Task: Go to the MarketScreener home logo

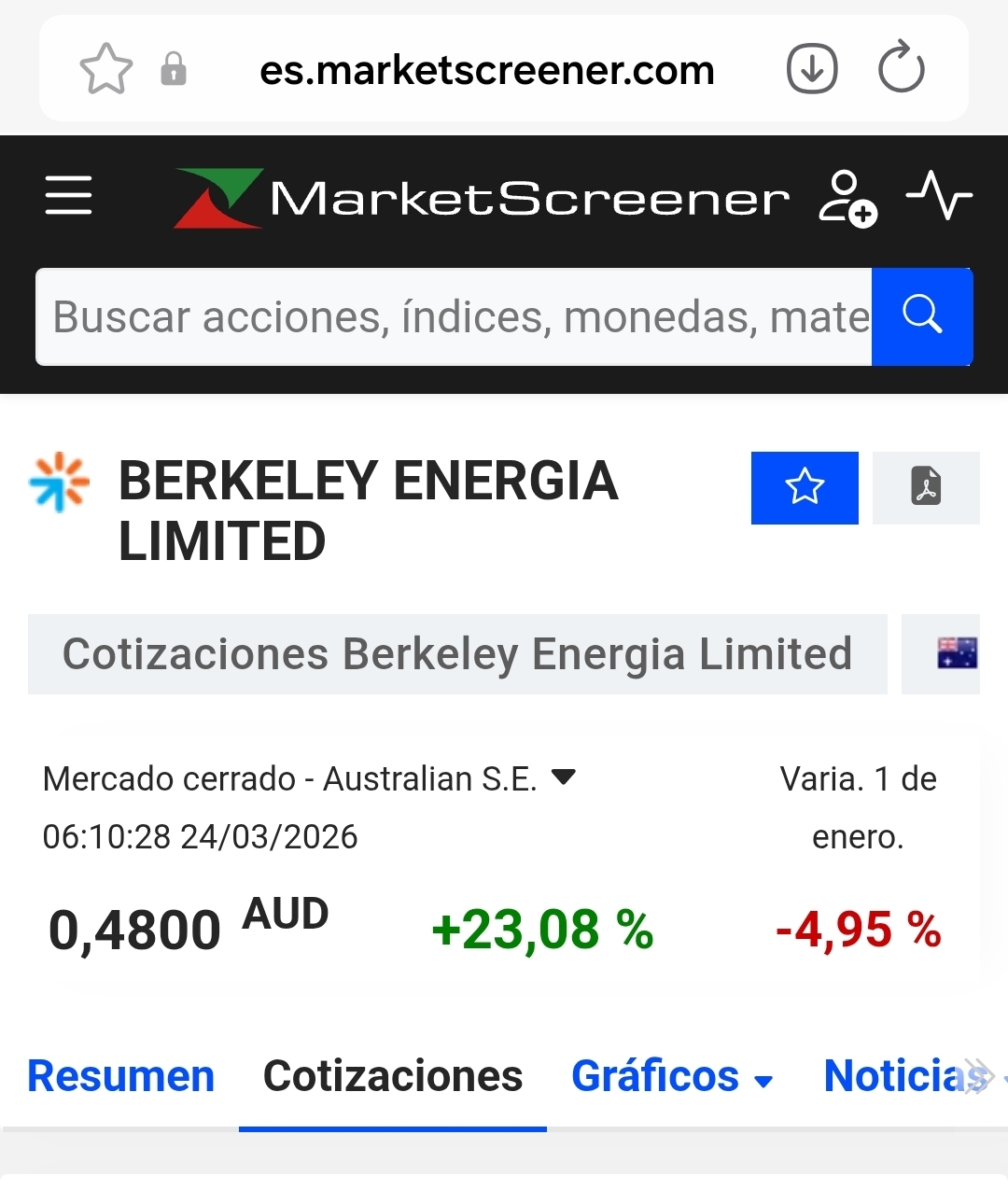Action: pyautogui.click(x=482, y=198)
